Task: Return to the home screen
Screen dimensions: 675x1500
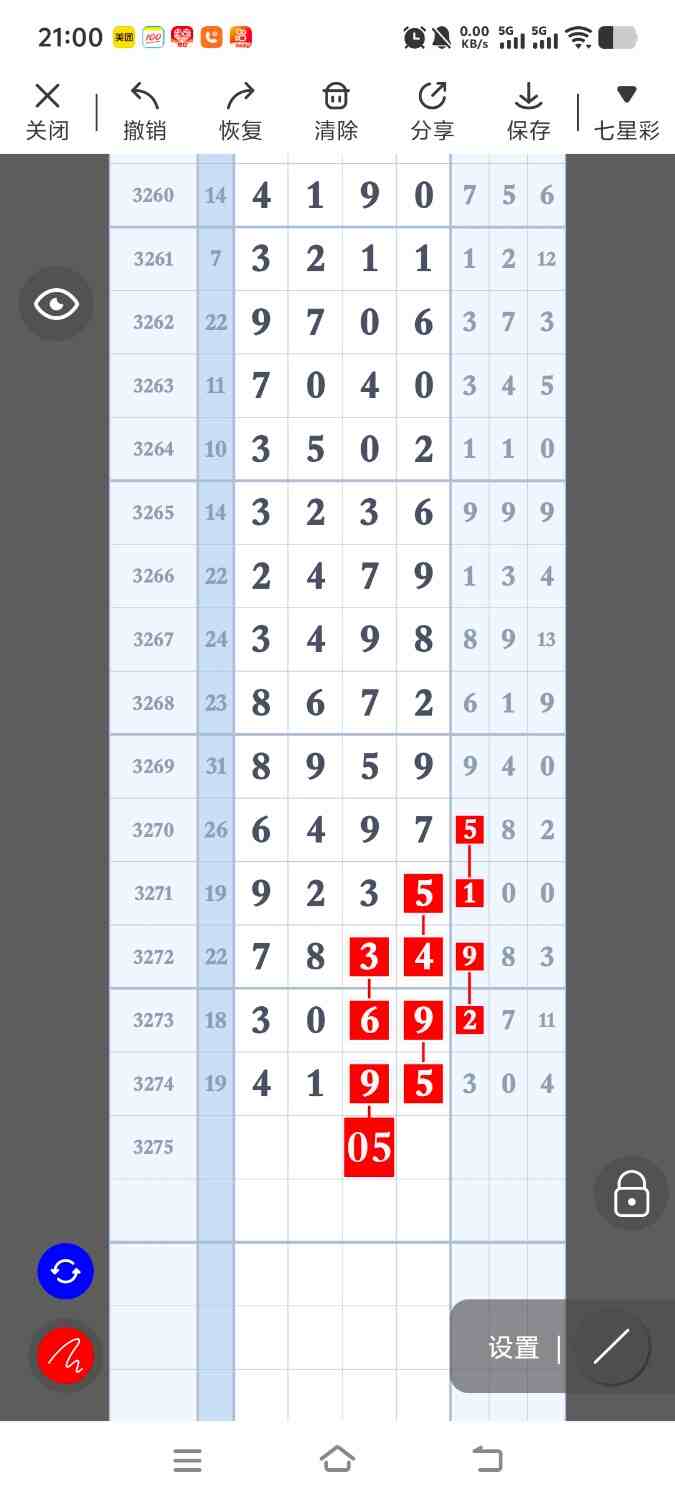Action: [337, 1460]
